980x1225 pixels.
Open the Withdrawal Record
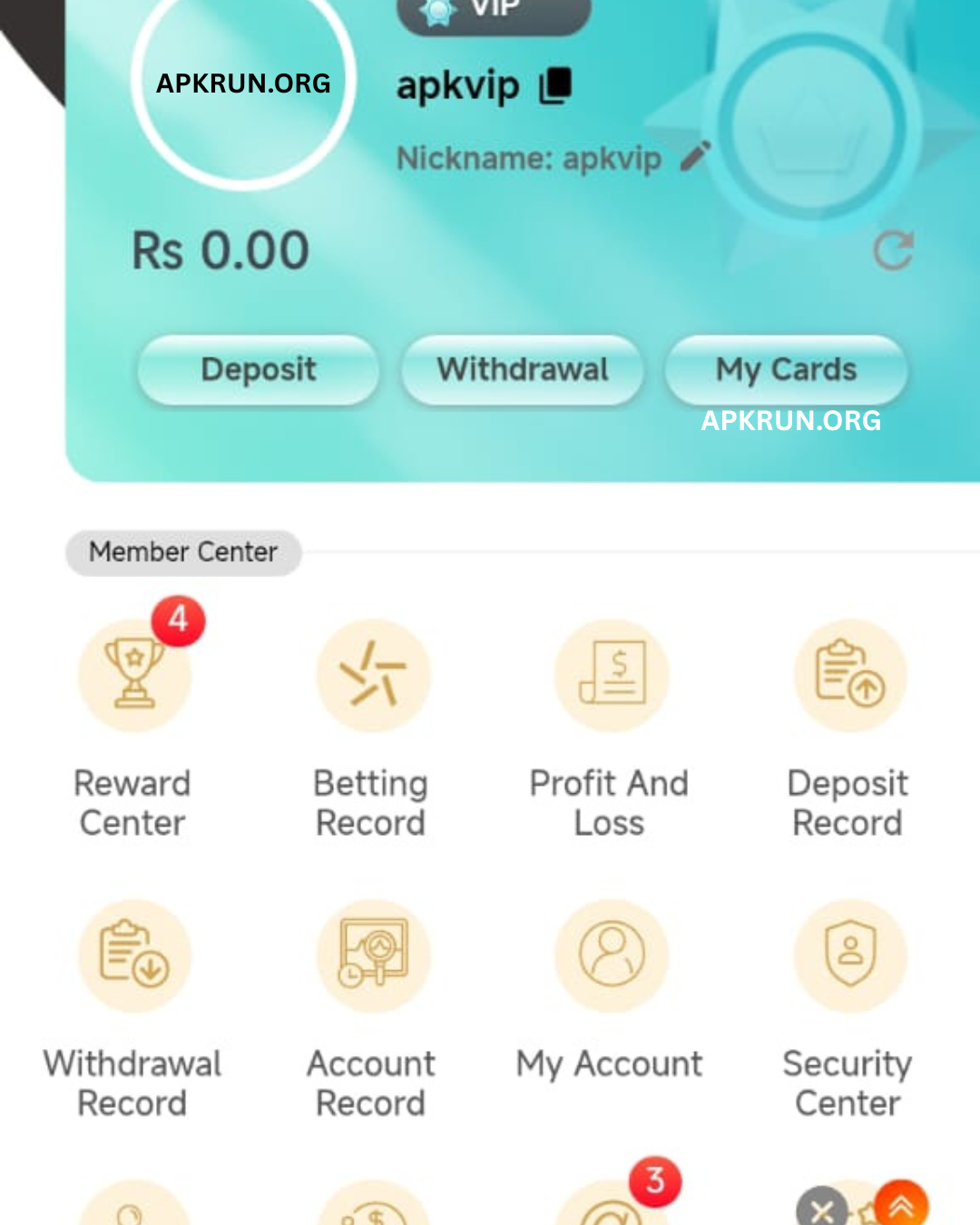click(x=134, y=957)
